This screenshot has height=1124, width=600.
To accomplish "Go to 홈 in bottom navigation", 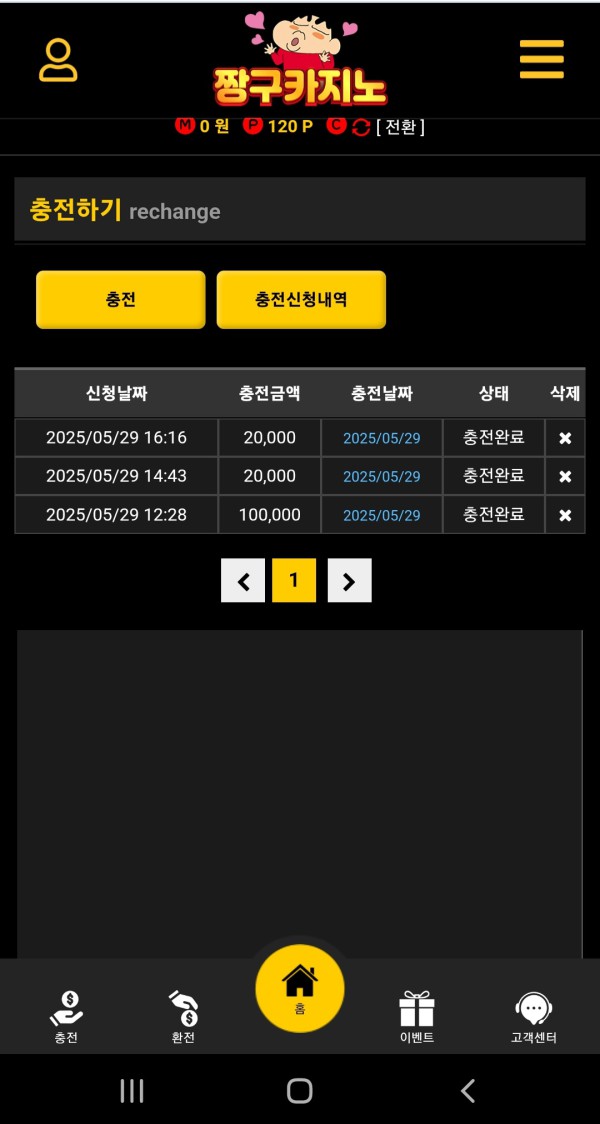I will point(300,989).
